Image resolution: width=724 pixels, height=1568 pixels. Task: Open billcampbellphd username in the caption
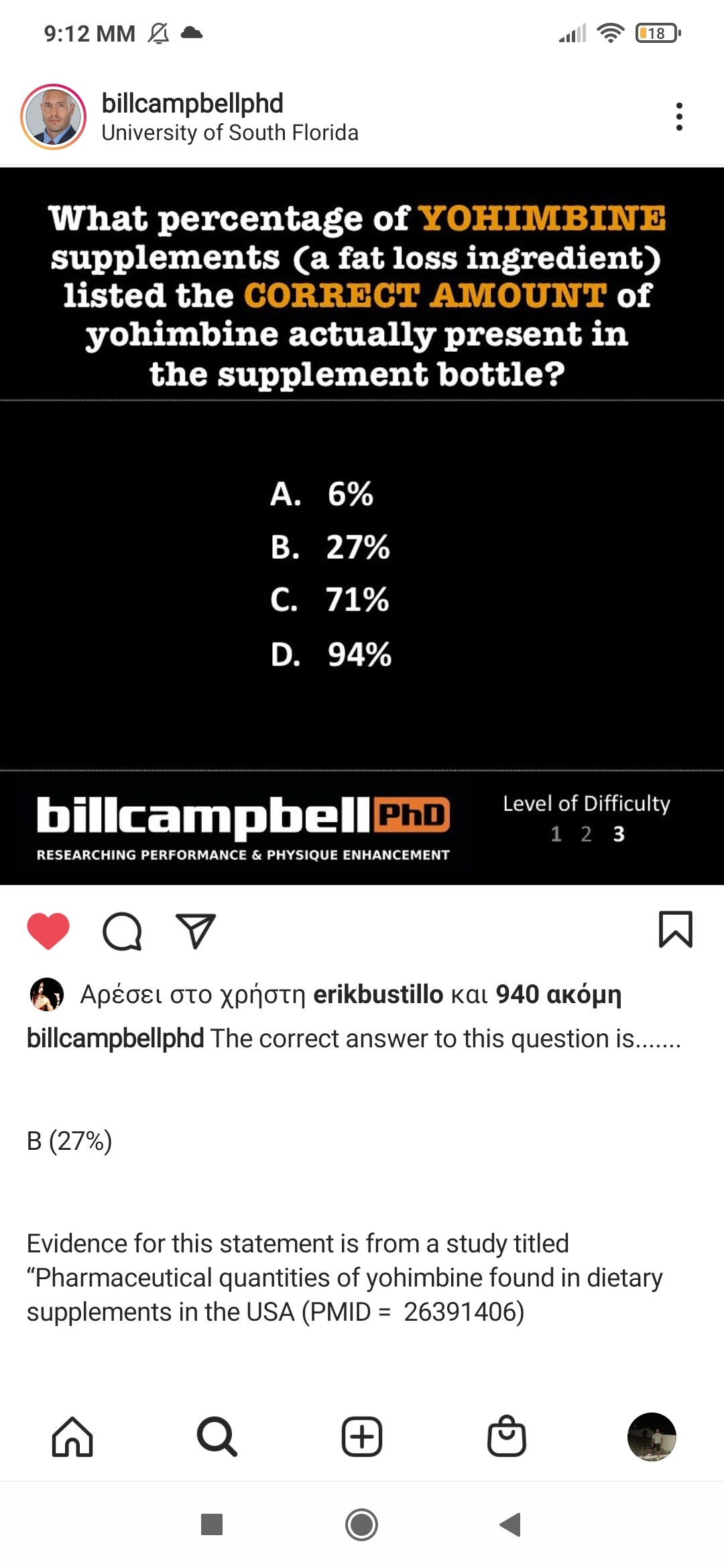(115, 1038)
